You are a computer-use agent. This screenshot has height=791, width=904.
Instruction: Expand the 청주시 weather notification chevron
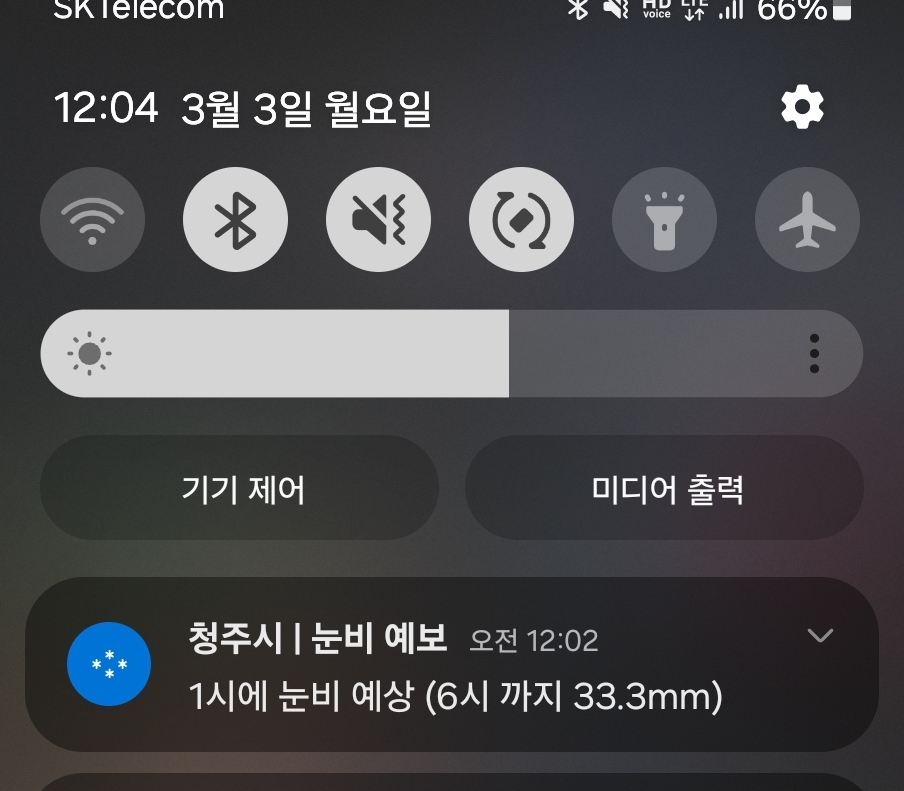(x=820, y=636)
